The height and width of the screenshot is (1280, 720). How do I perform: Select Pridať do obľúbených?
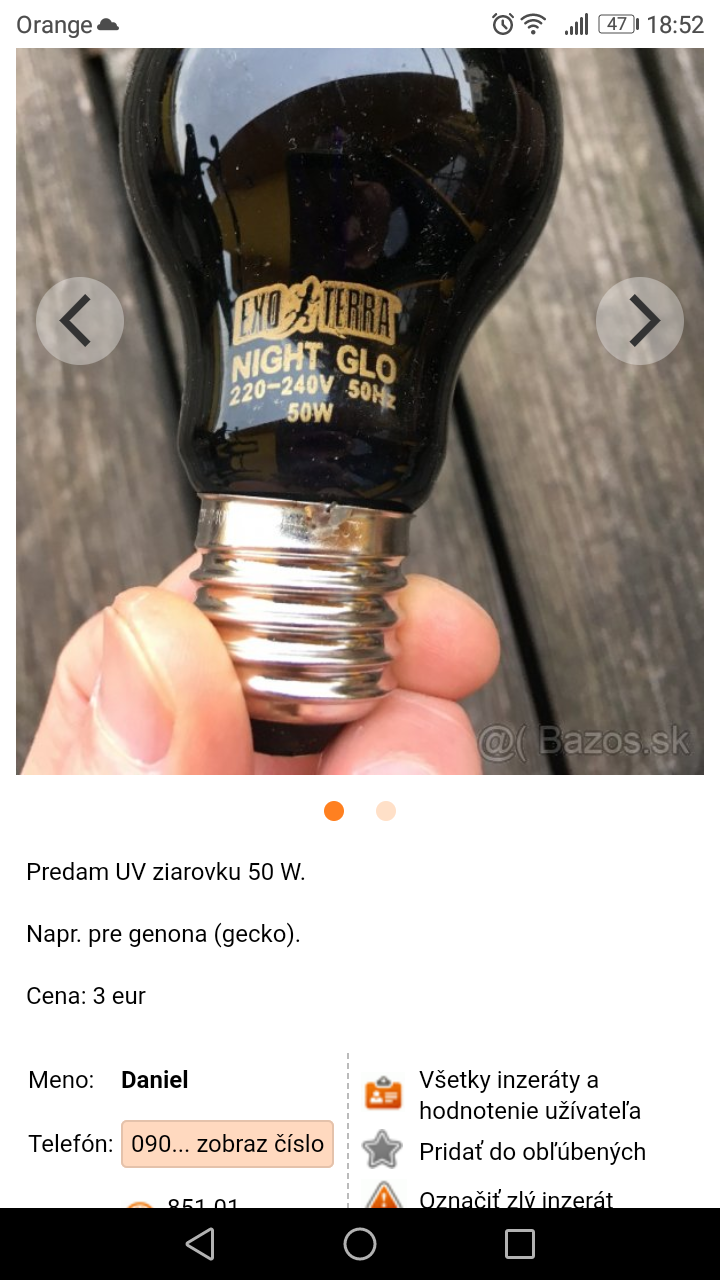tap(532, 1152)
